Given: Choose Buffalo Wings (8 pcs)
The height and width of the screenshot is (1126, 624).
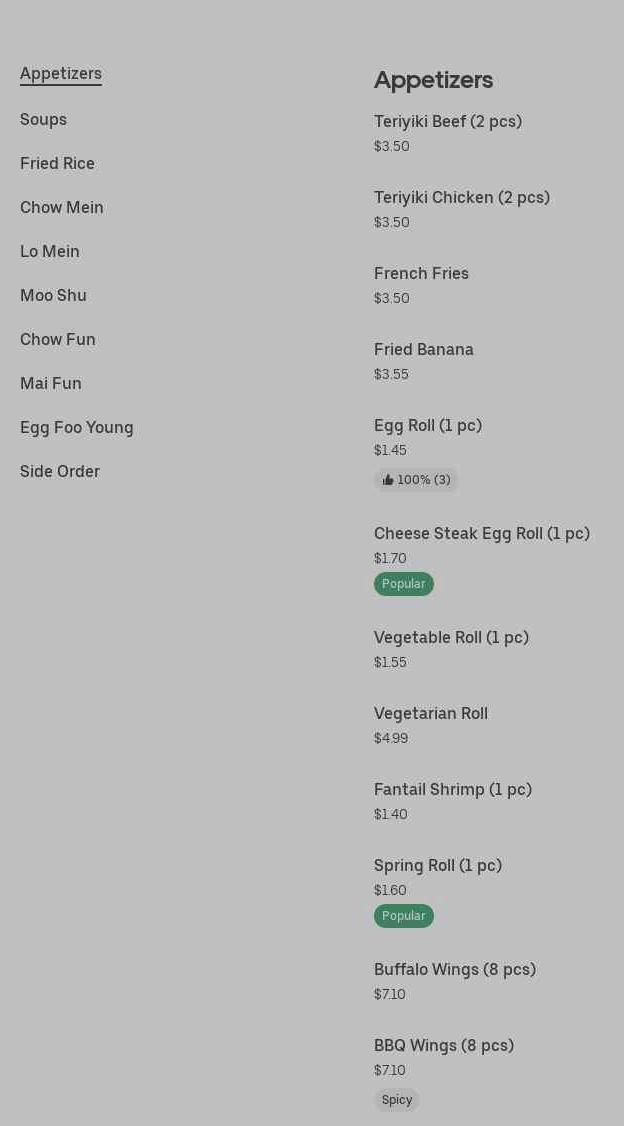Looking at the screenshot, I should coord(455,970).
